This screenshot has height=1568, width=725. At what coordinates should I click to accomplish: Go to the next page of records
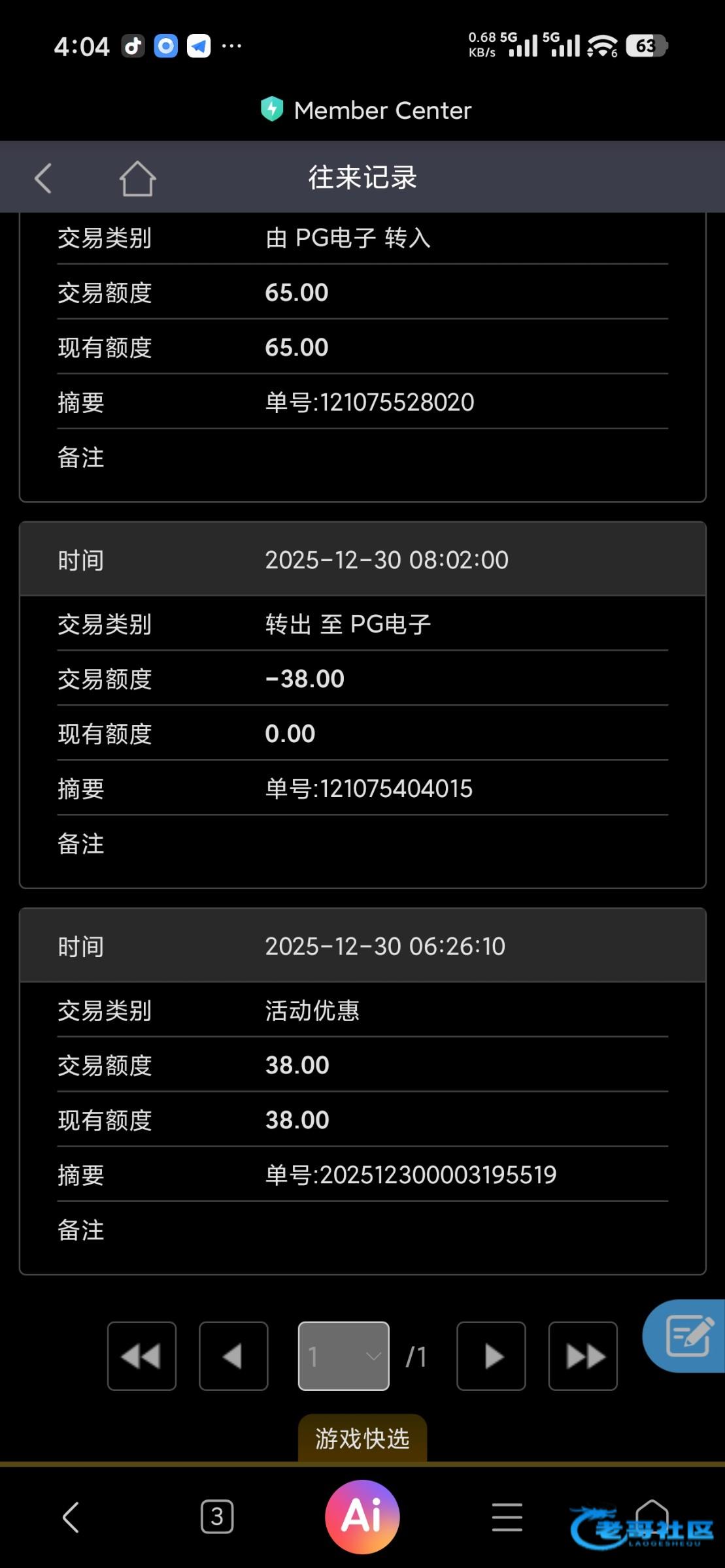point(491,1356)
